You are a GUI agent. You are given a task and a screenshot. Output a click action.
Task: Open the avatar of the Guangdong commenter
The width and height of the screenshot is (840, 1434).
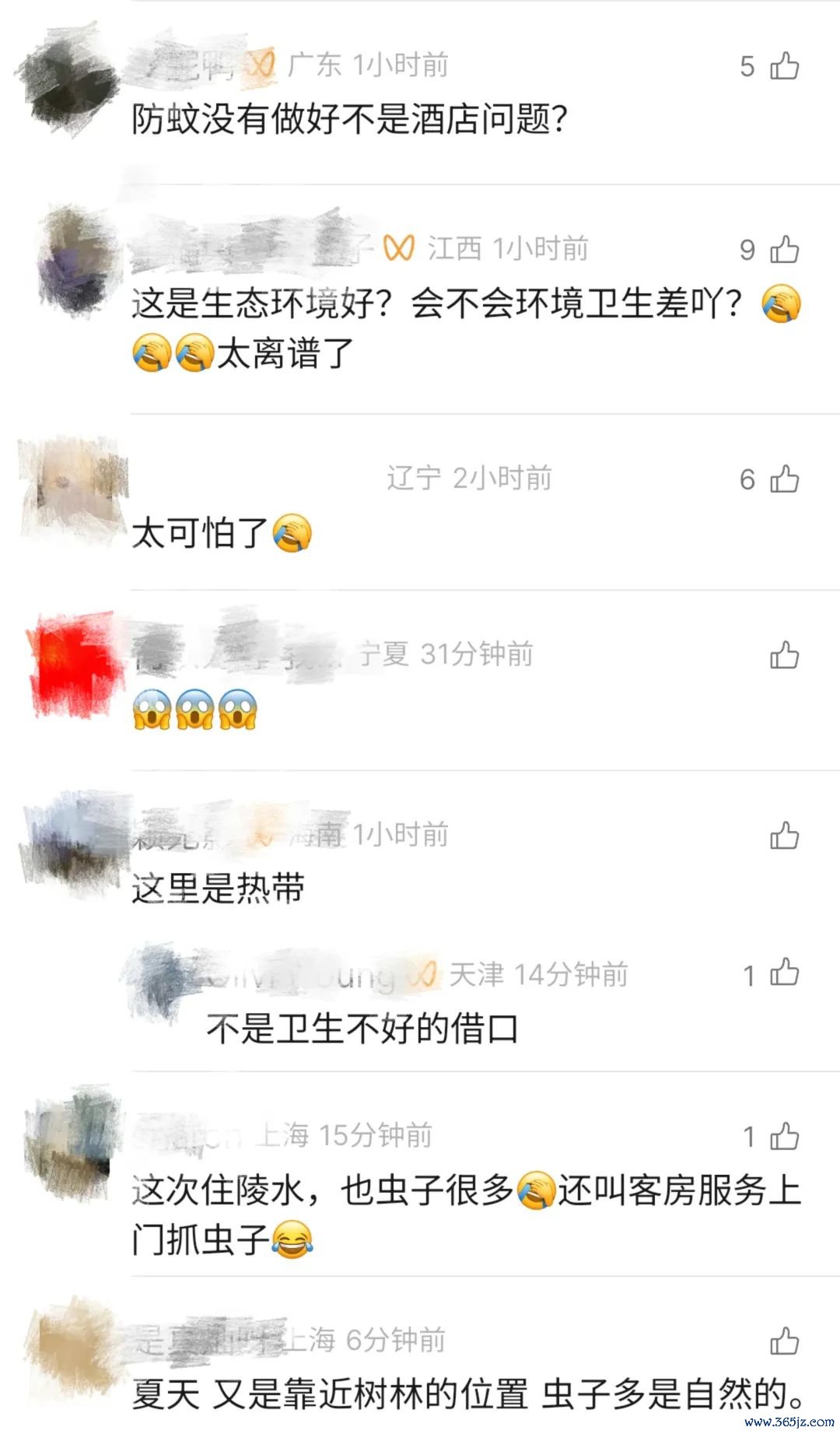coord(68,80)
